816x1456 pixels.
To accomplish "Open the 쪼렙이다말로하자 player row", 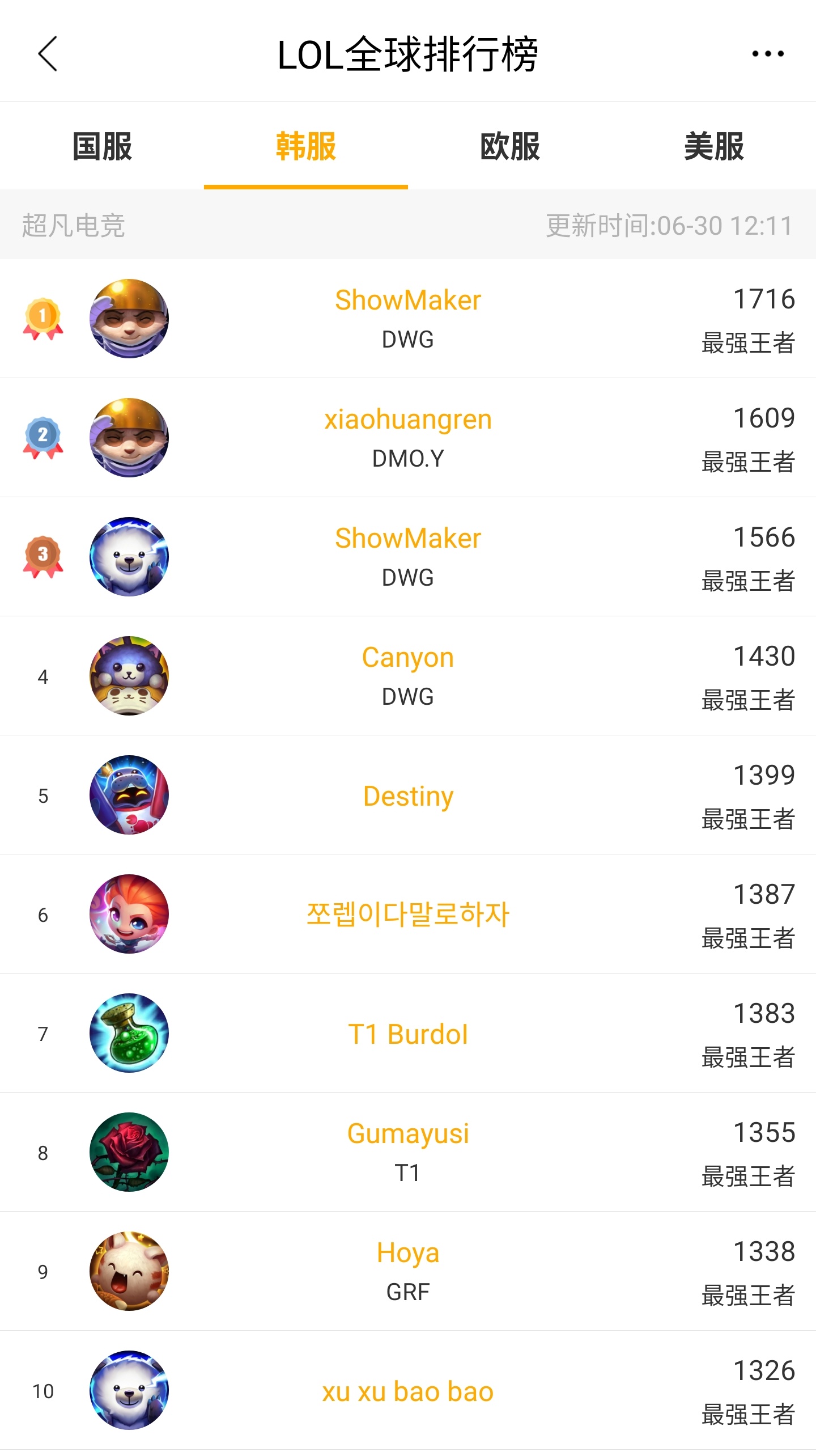I will coord(408,914).
